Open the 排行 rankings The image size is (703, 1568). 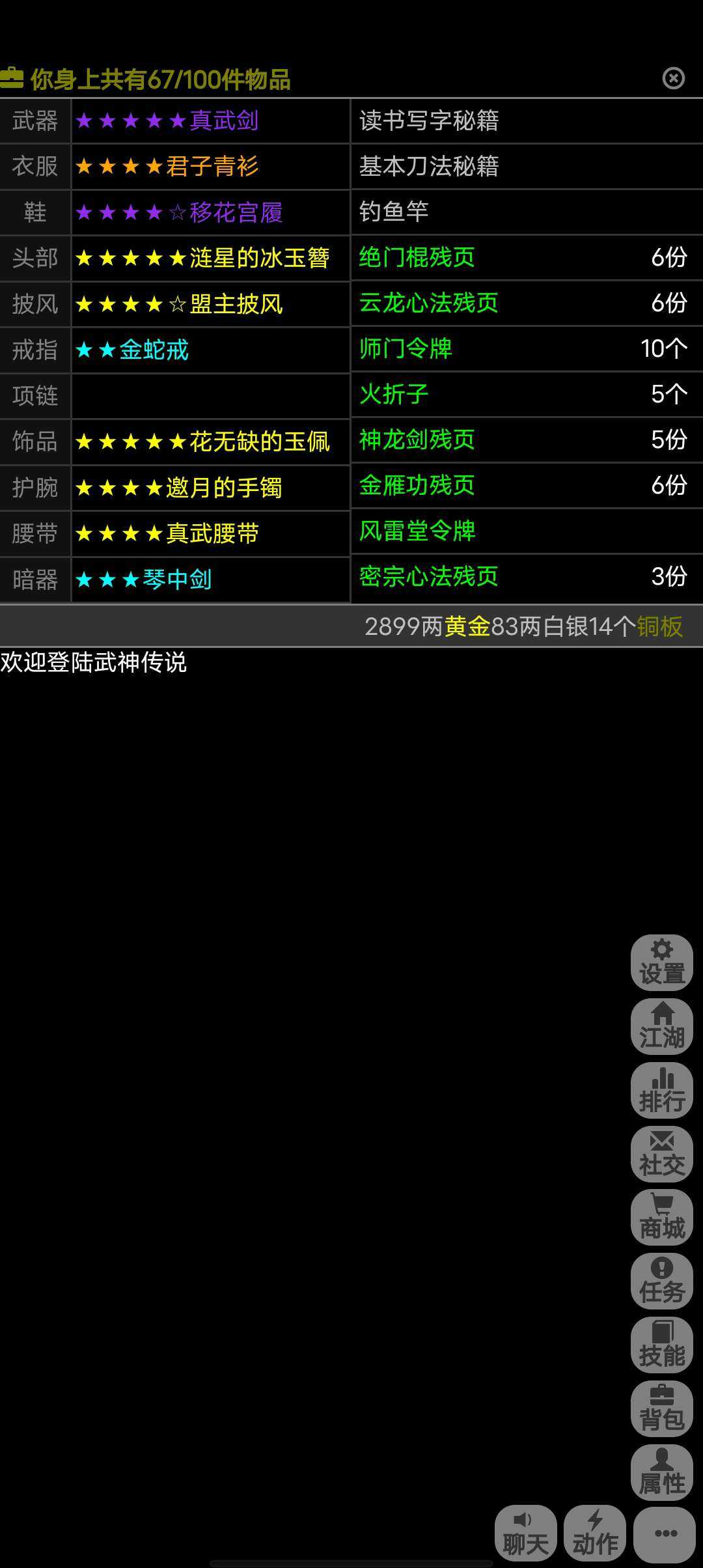(x=661, y=1091)
